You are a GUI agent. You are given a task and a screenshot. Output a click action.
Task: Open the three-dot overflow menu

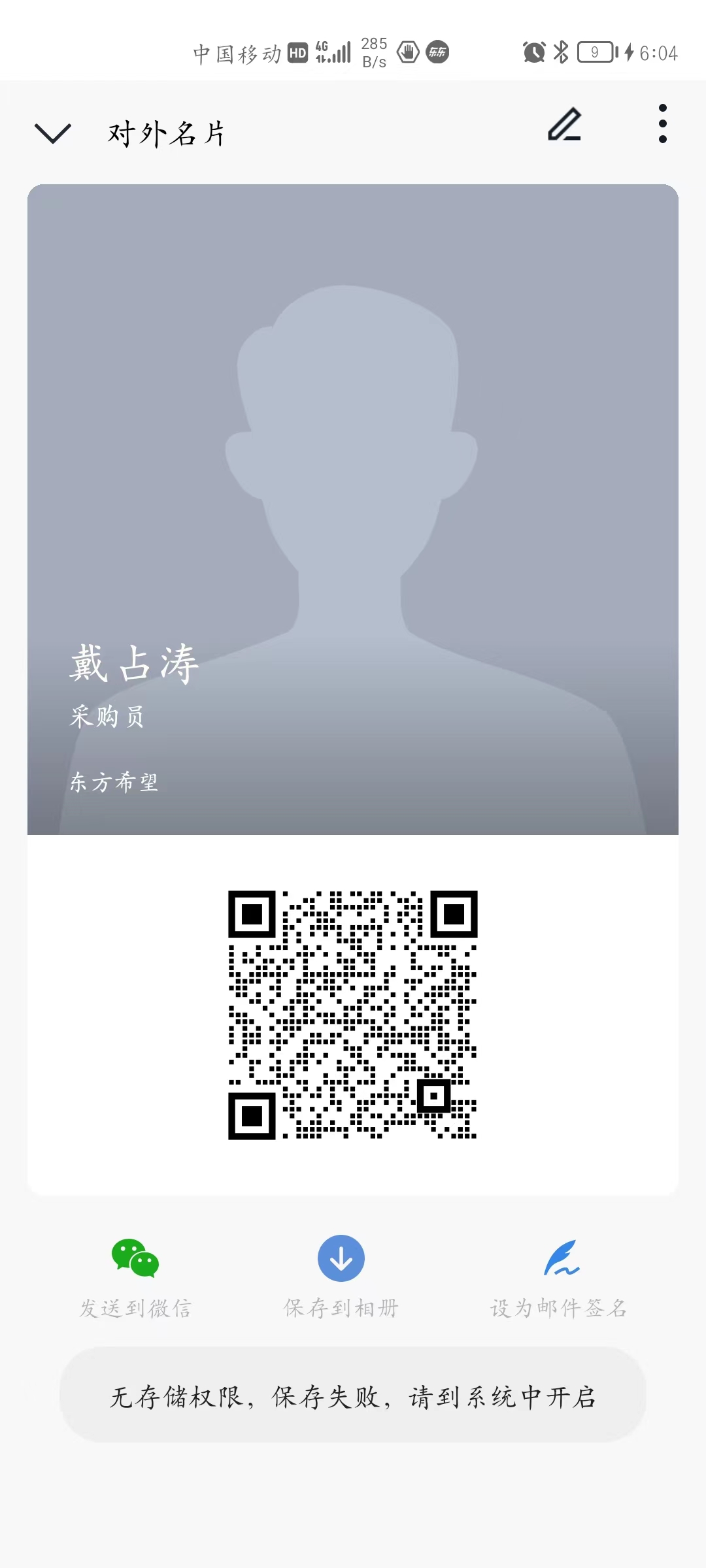pos(662,123)
